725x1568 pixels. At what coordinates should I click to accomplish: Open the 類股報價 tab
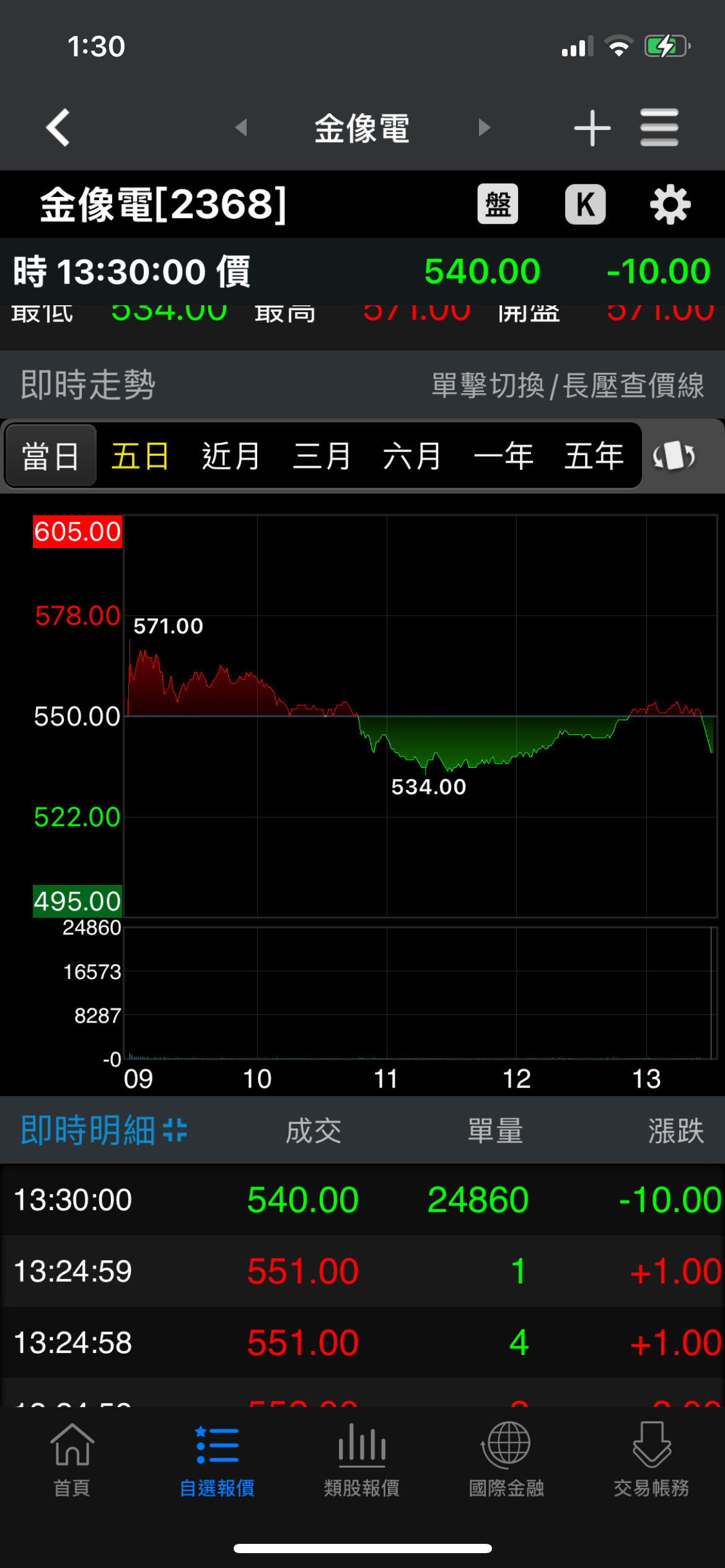(362, 1460)
